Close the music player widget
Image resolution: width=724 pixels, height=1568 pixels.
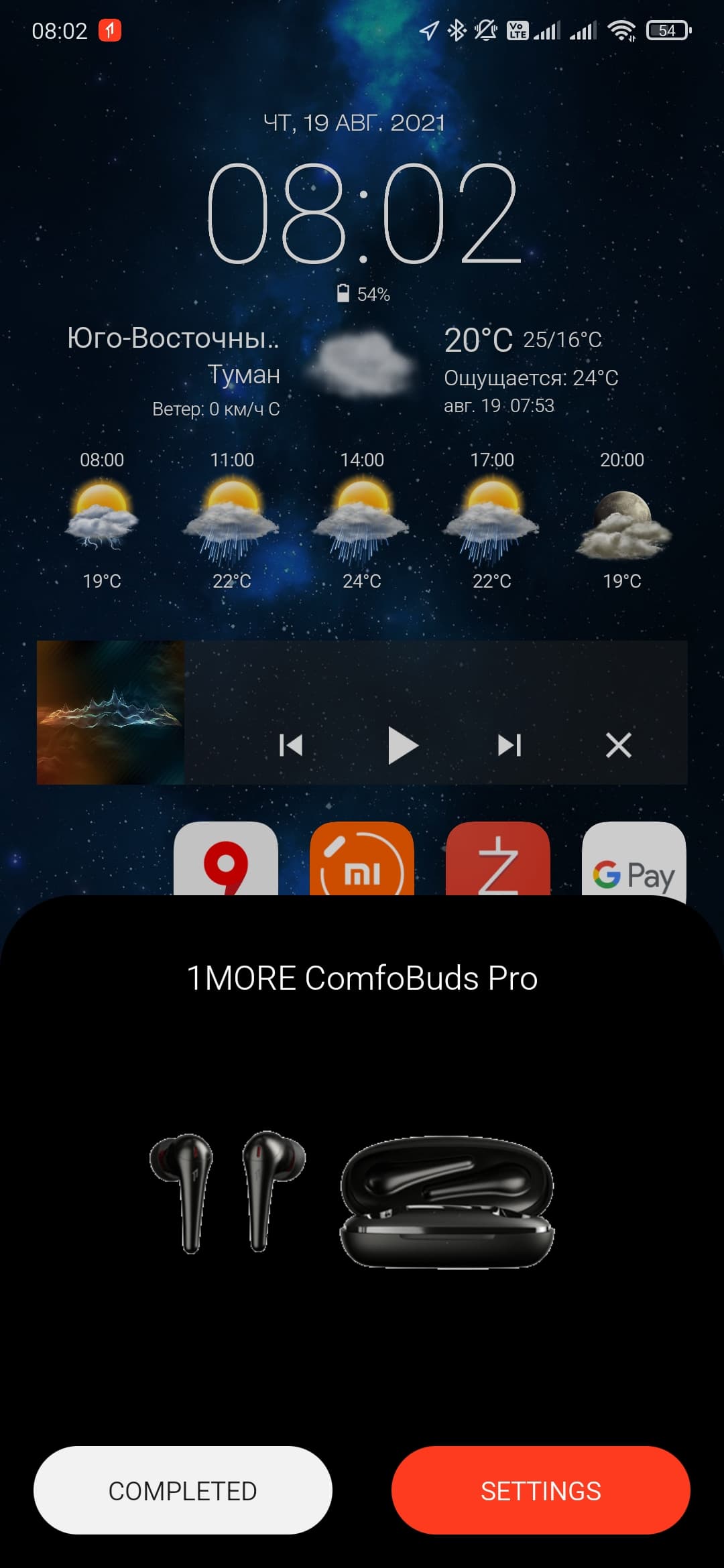pyautogui.click(x=618, y=745)
